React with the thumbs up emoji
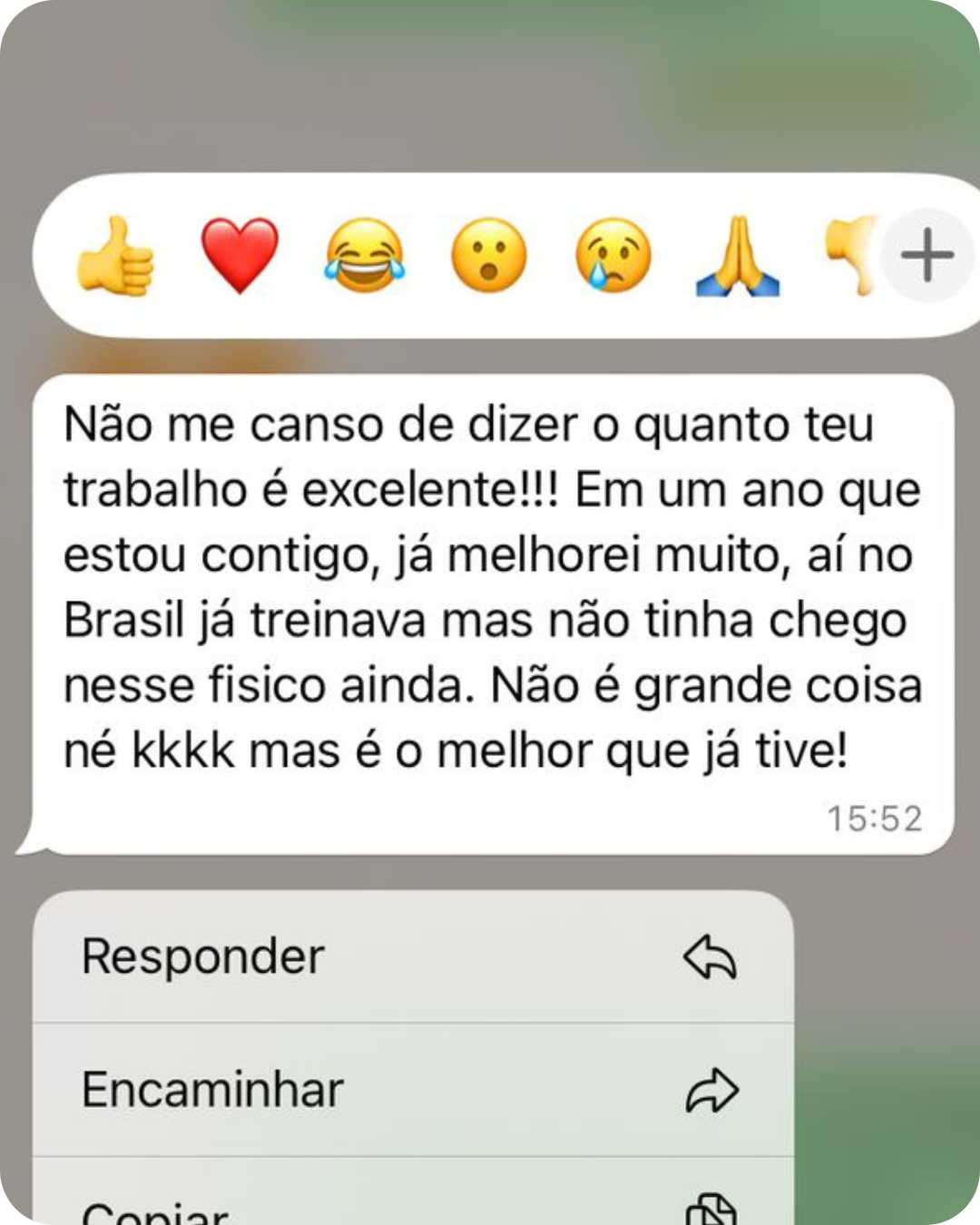The height and width of the screenshot is (1225, 980). (x=115, y=256)
